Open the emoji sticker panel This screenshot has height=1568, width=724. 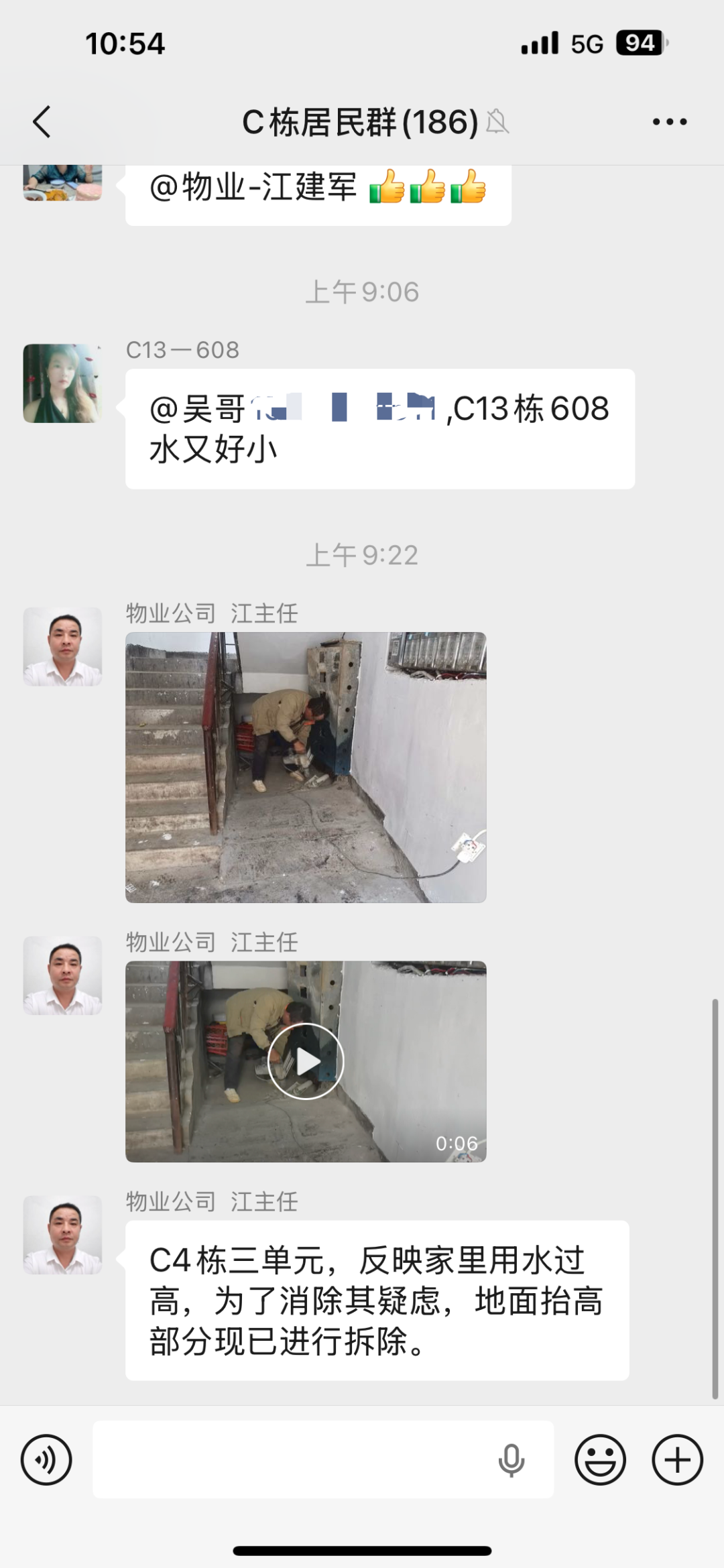[x=600, y=1459]
